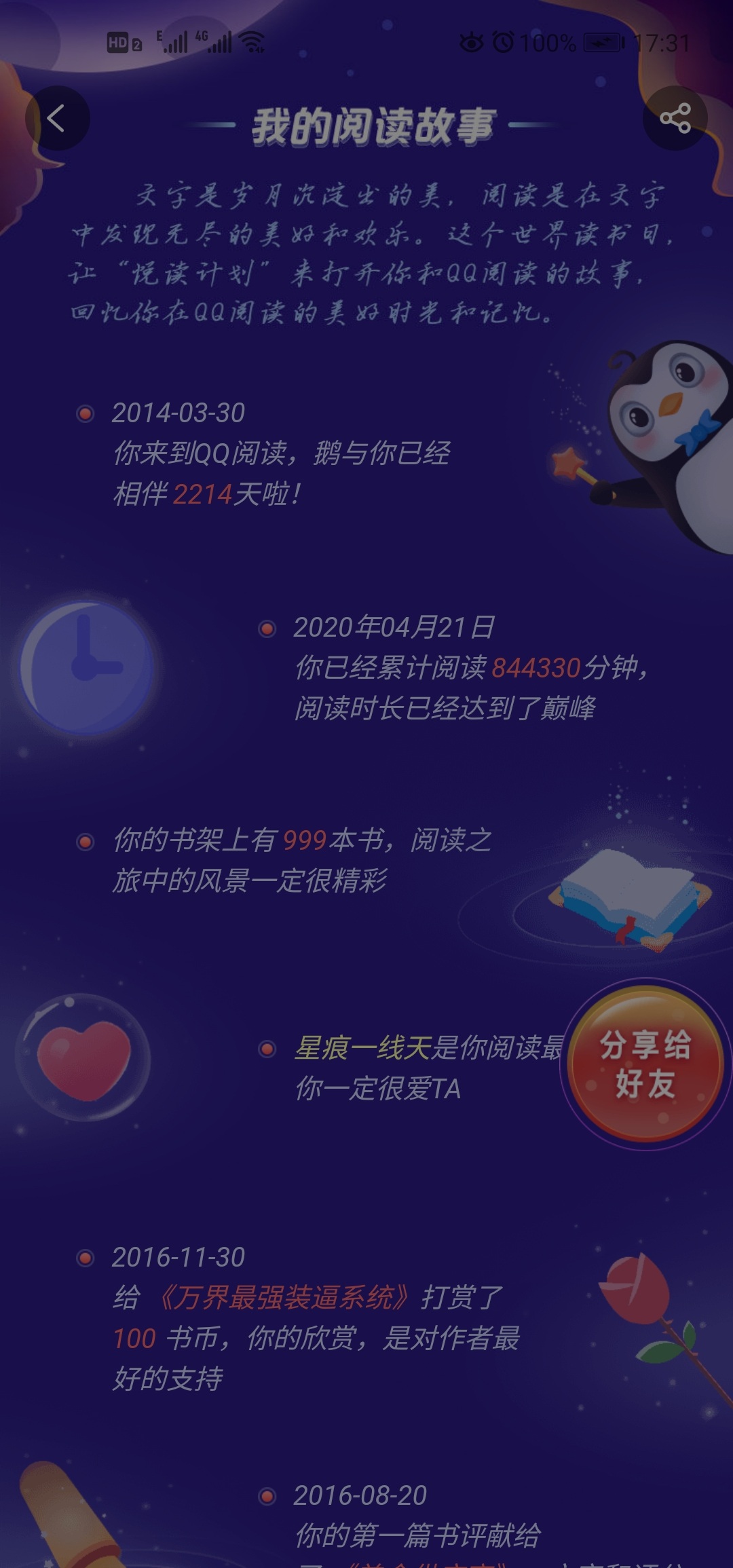Go back using the top-left arrow
The width and height of the screenshot is (733, 1568).
pyautogui.click(x=57, y=118)
